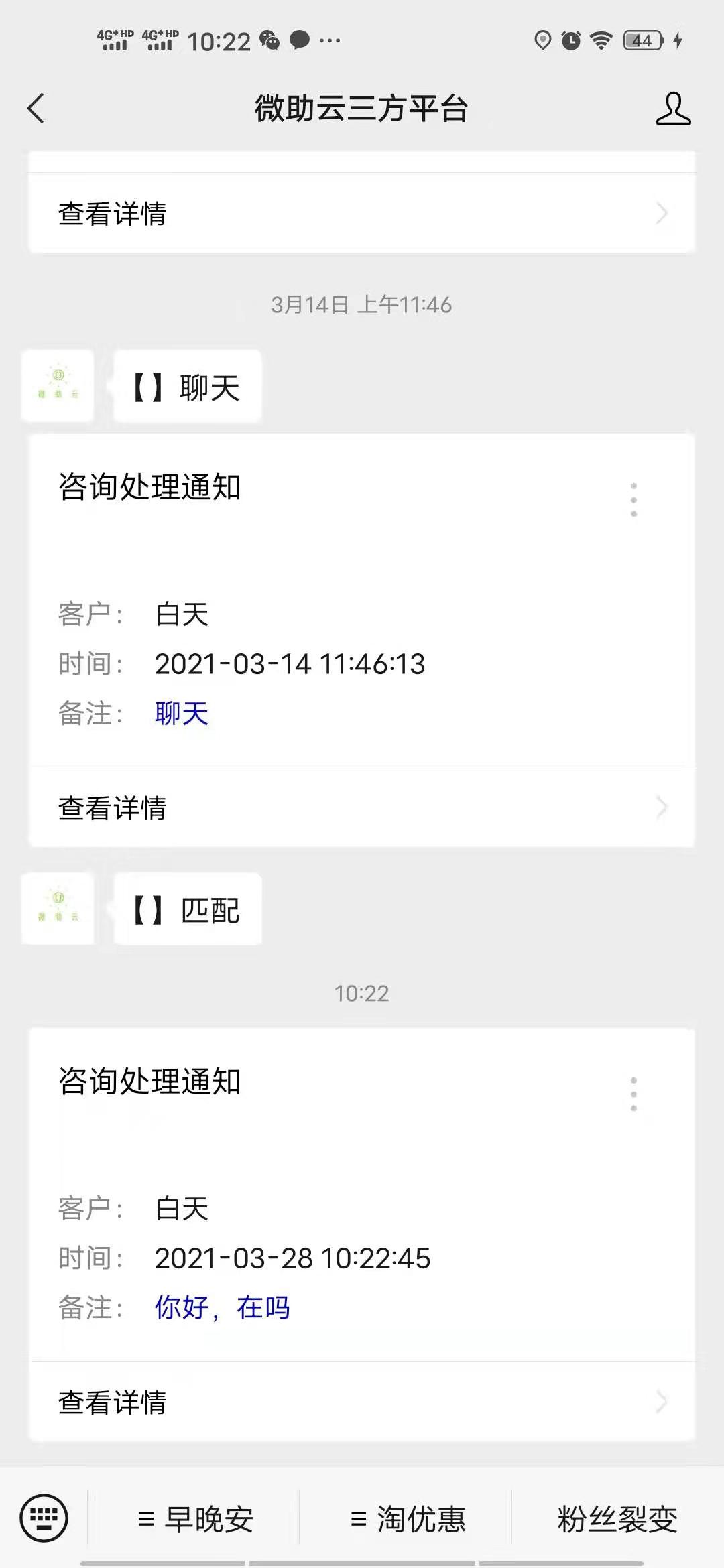Open overflow dots on the 10:22:45 notice
Viewport: 724px width, 1568px height.
click(633, 1094)
